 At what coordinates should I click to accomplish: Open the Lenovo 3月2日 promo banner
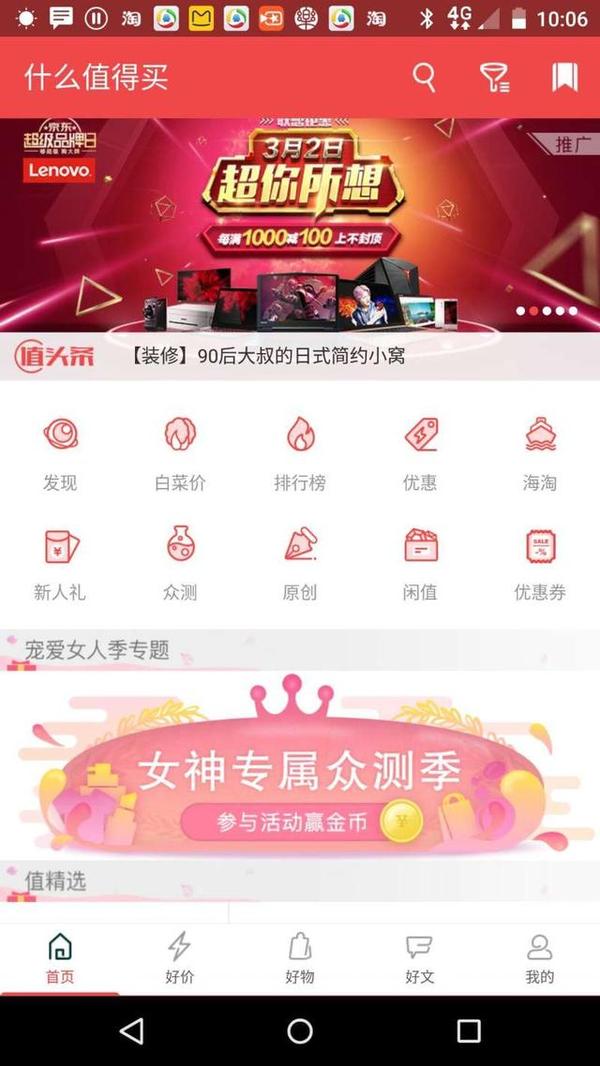(x=300, y=225)
